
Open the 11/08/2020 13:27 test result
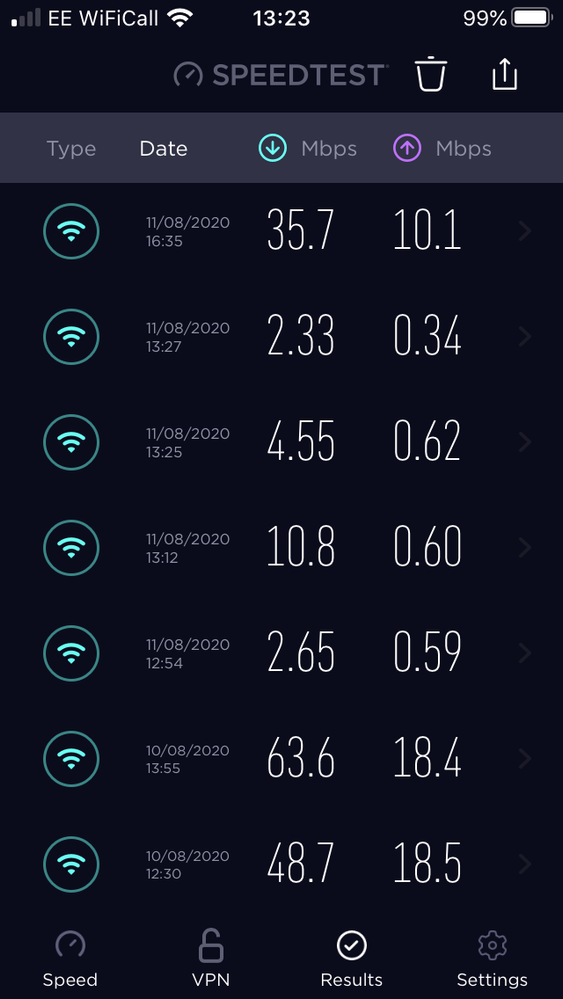282,336
